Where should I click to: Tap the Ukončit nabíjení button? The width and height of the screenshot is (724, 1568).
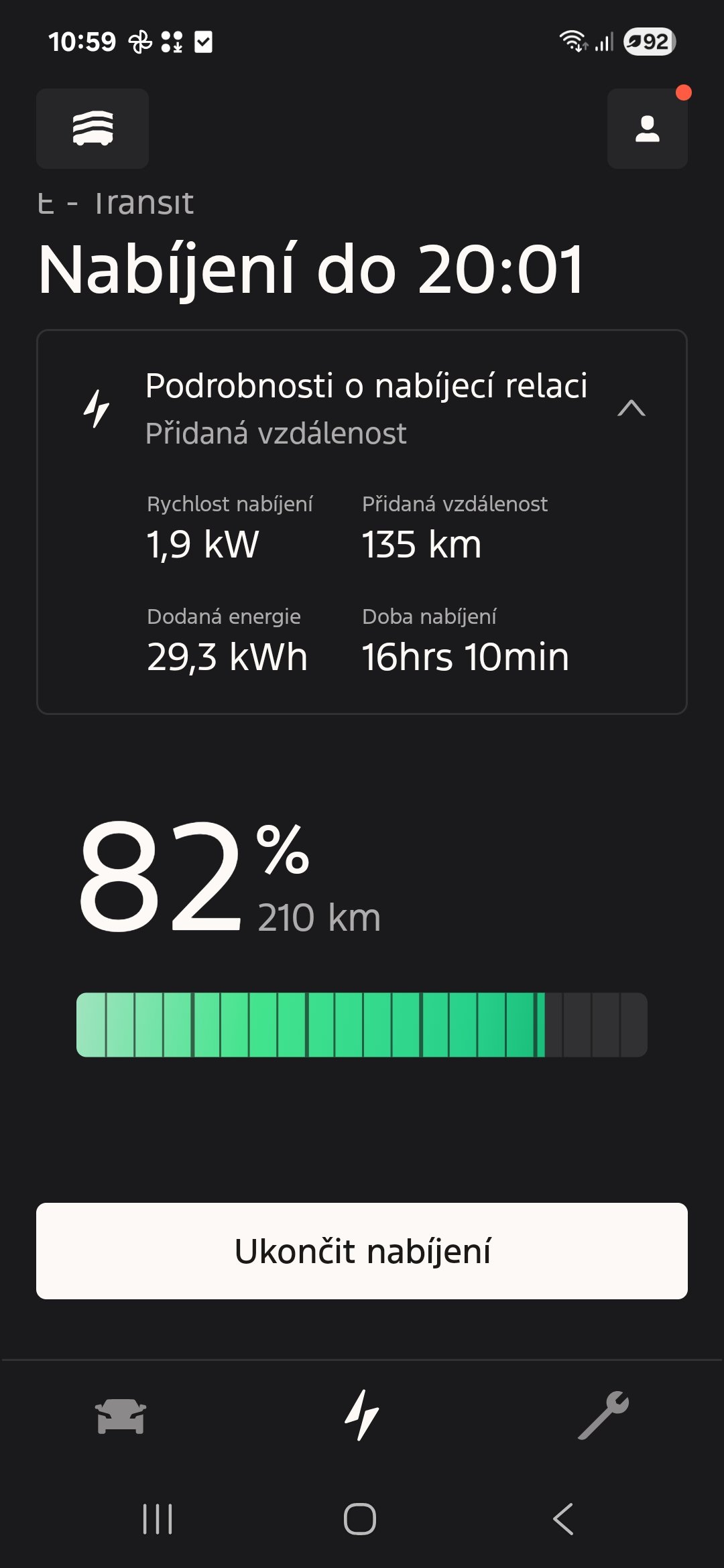362,1251
